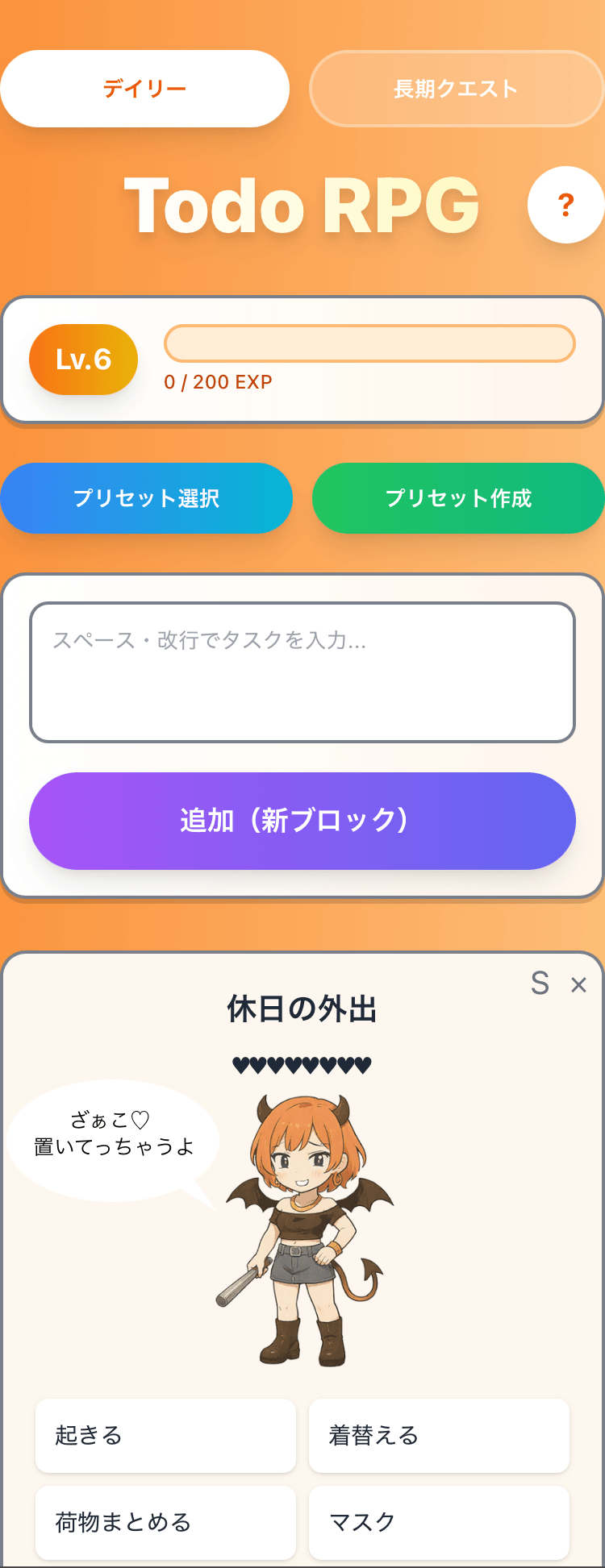
Task: Switch to the 長期クエスト tab
Action: pos(456,89)
